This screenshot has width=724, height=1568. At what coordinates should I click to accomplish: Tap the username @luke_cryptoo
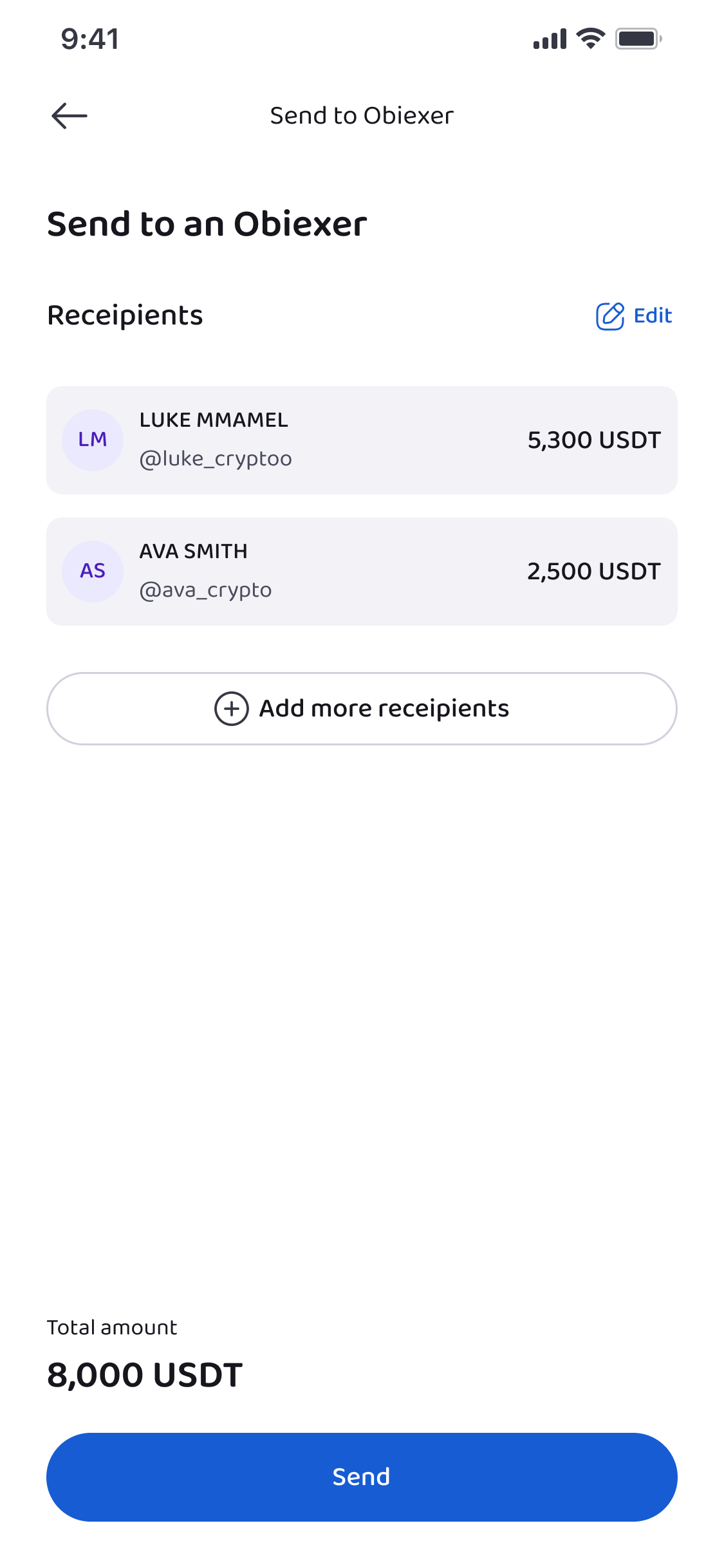216,458
